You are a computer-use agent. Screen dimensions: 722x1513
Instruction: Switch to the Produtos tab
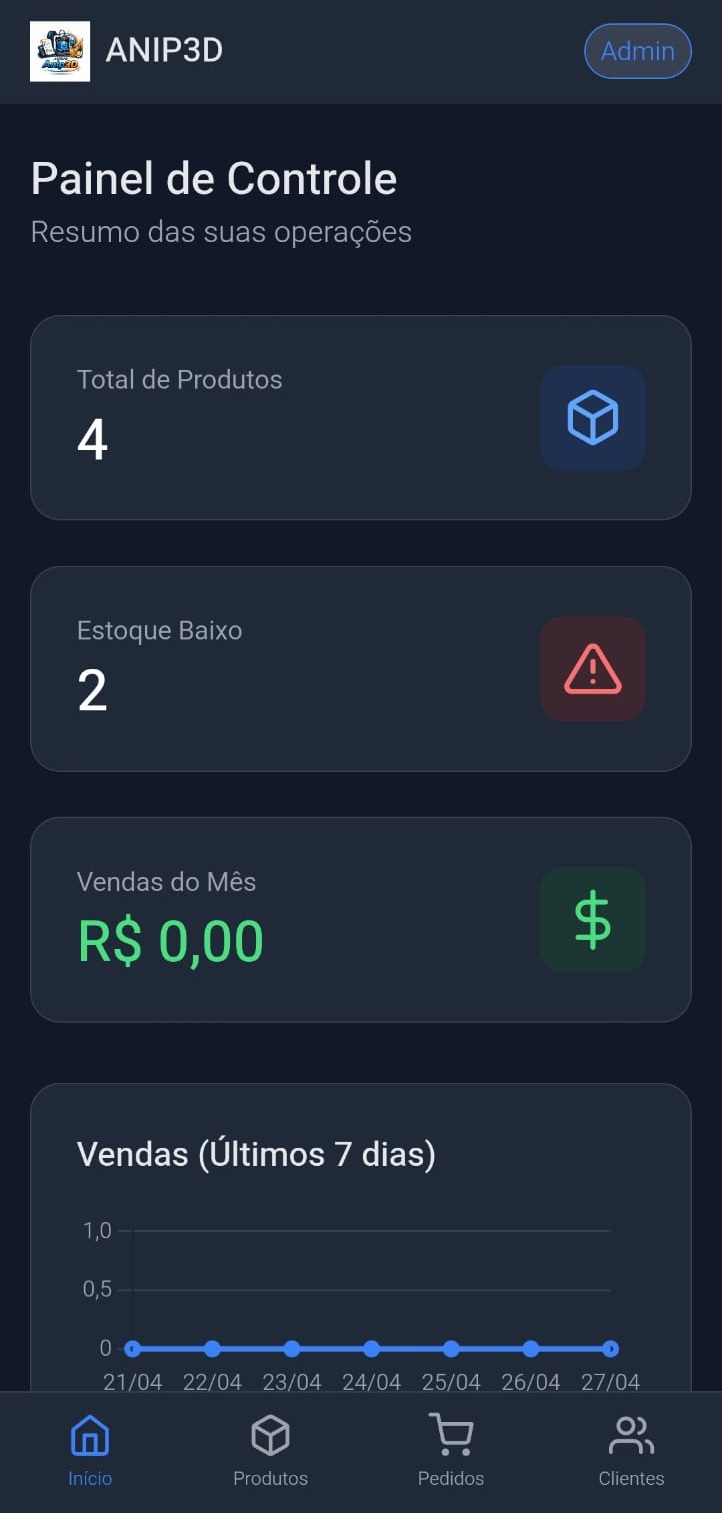coord(270,1450)
